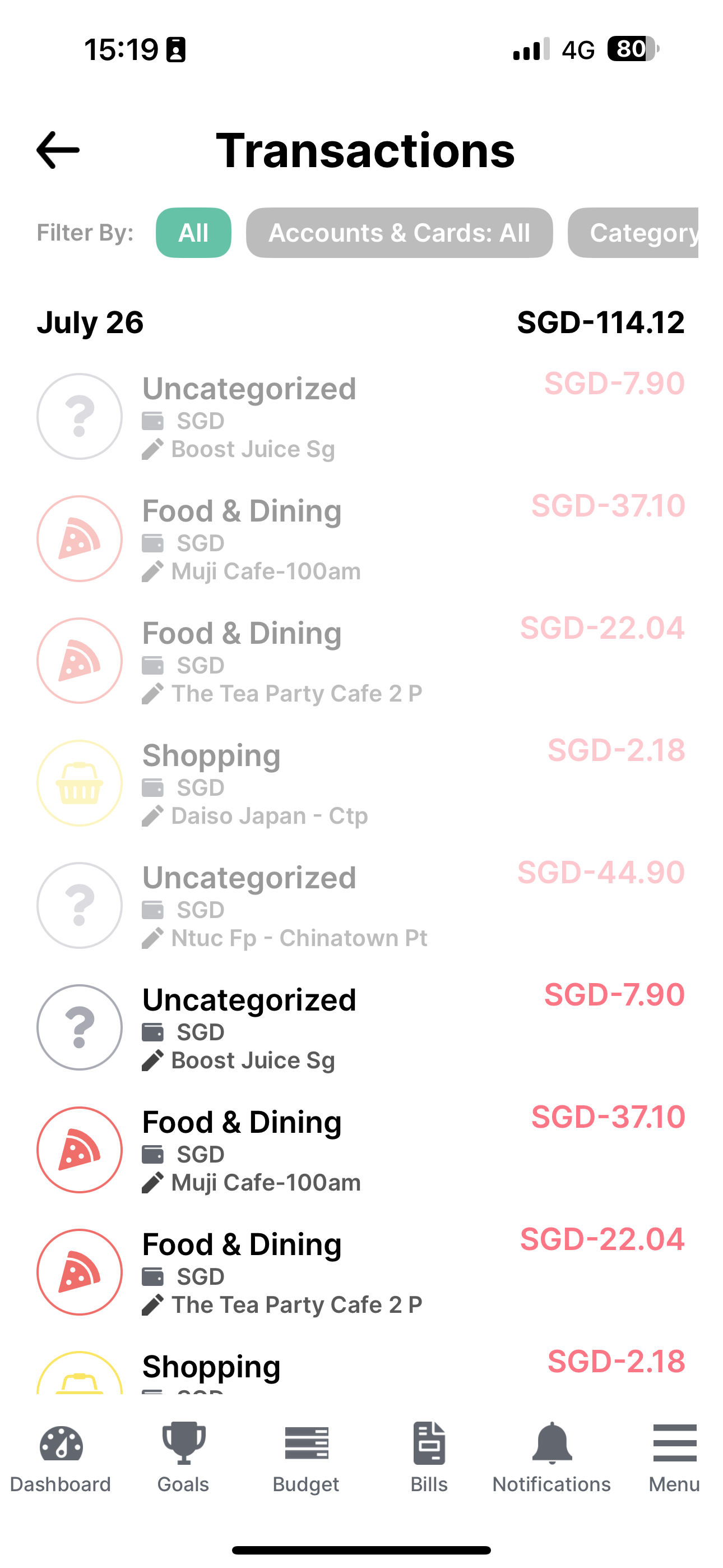View the Ntuc Fp - Chinatown Pt transaction

(360, 906)
